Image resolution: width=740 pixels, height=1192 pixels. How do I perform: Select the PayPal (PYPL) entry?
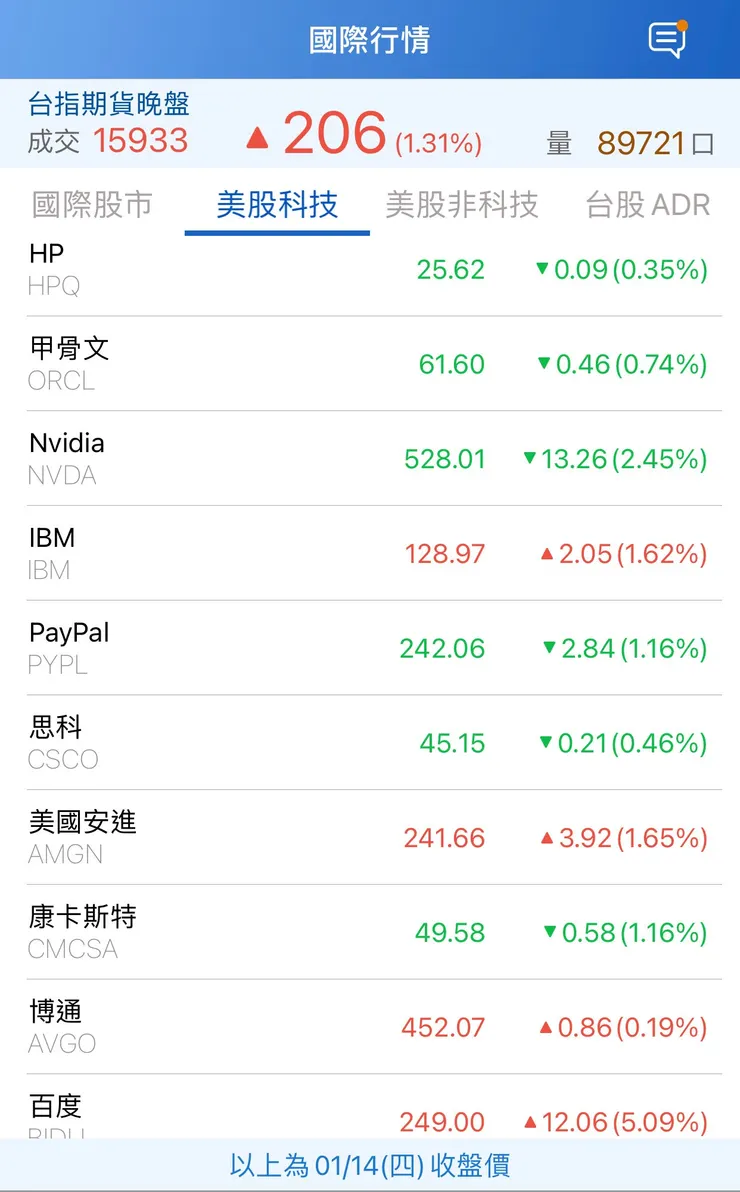click(x=370, y=647)
